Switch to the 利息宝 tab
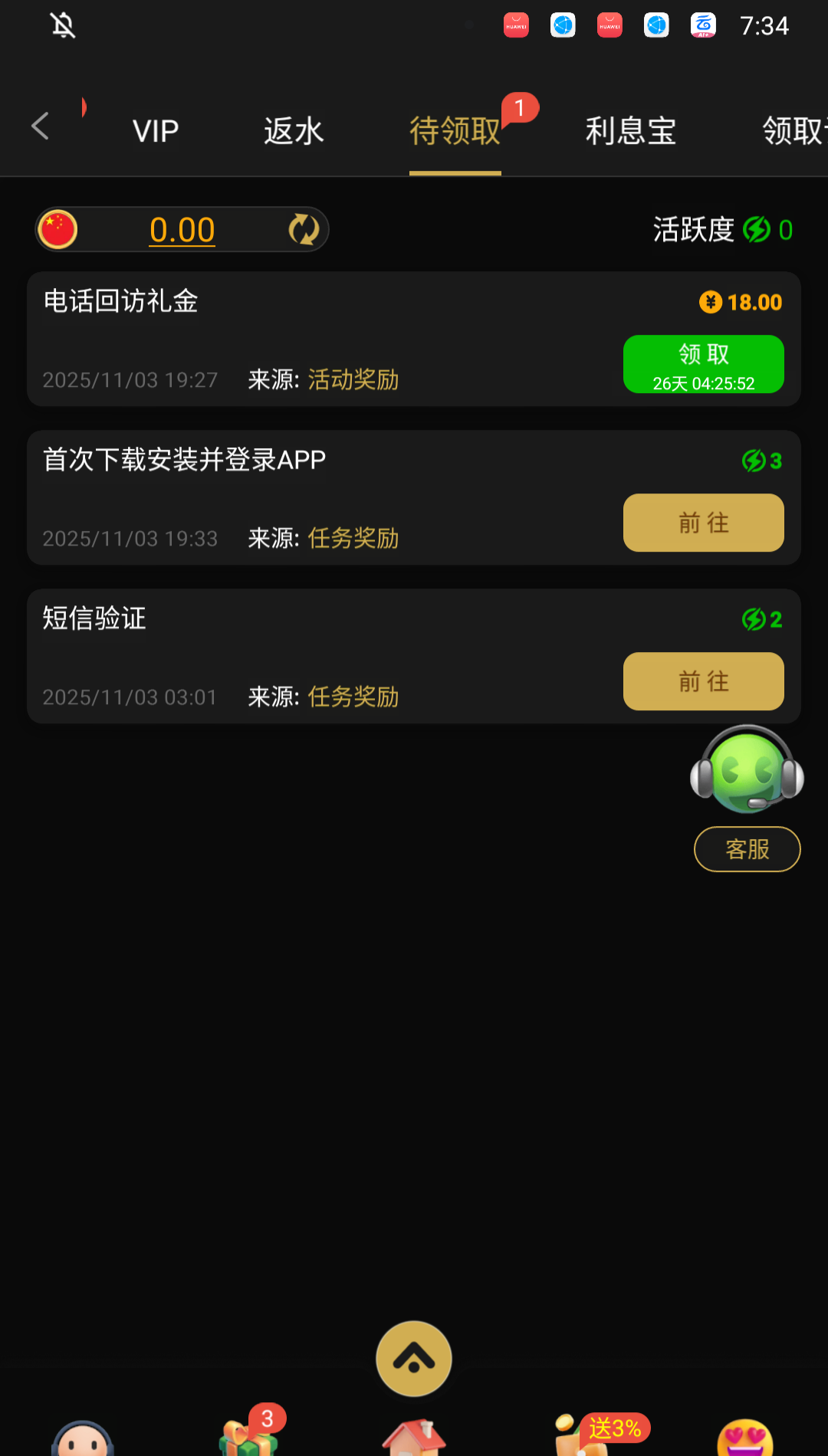The image size is (828, 1456). click(630, 131)
